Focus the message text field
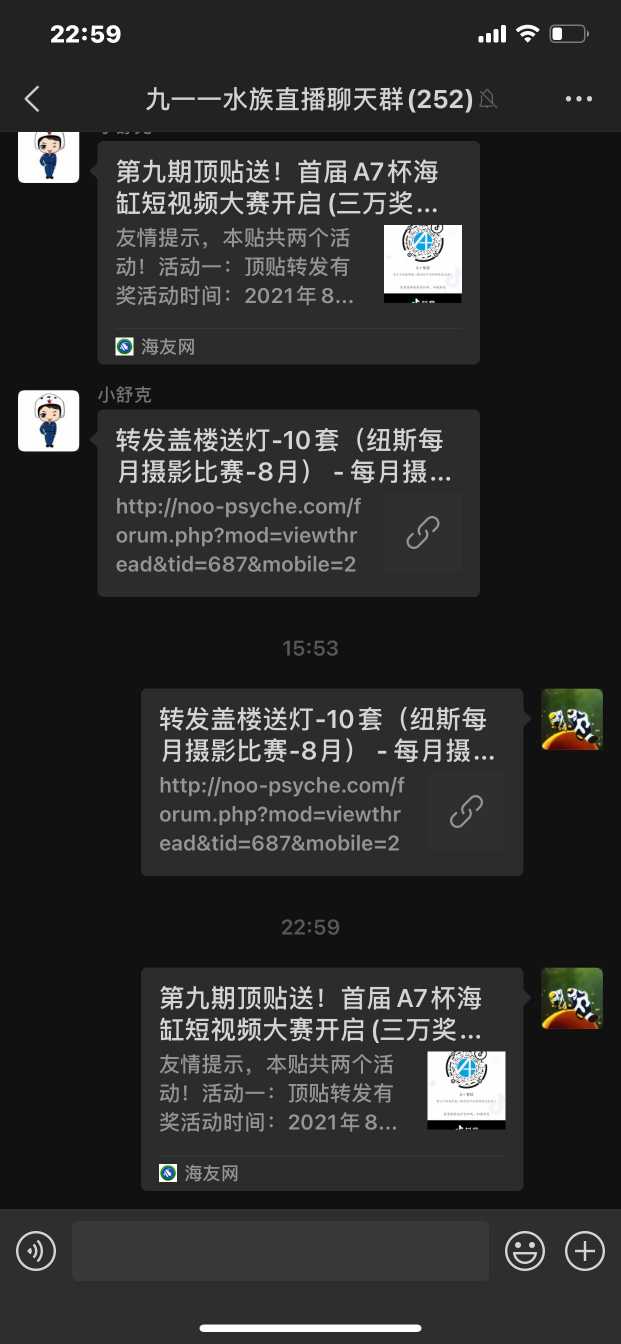Image resolution: width=621 pixels, height=1344 pixels. point(280,1250)
